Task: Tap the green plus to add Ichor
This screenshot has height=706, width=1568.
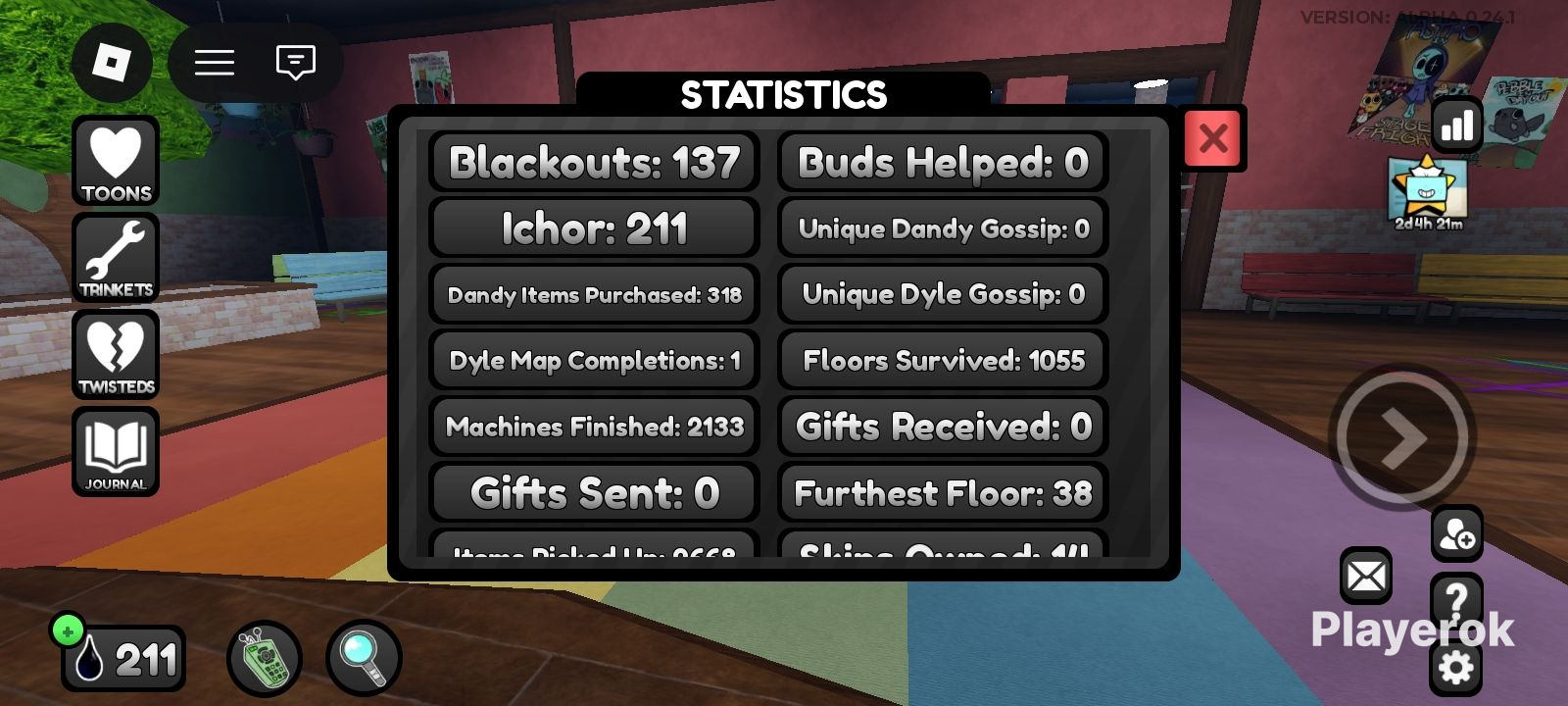Action: 68,631
